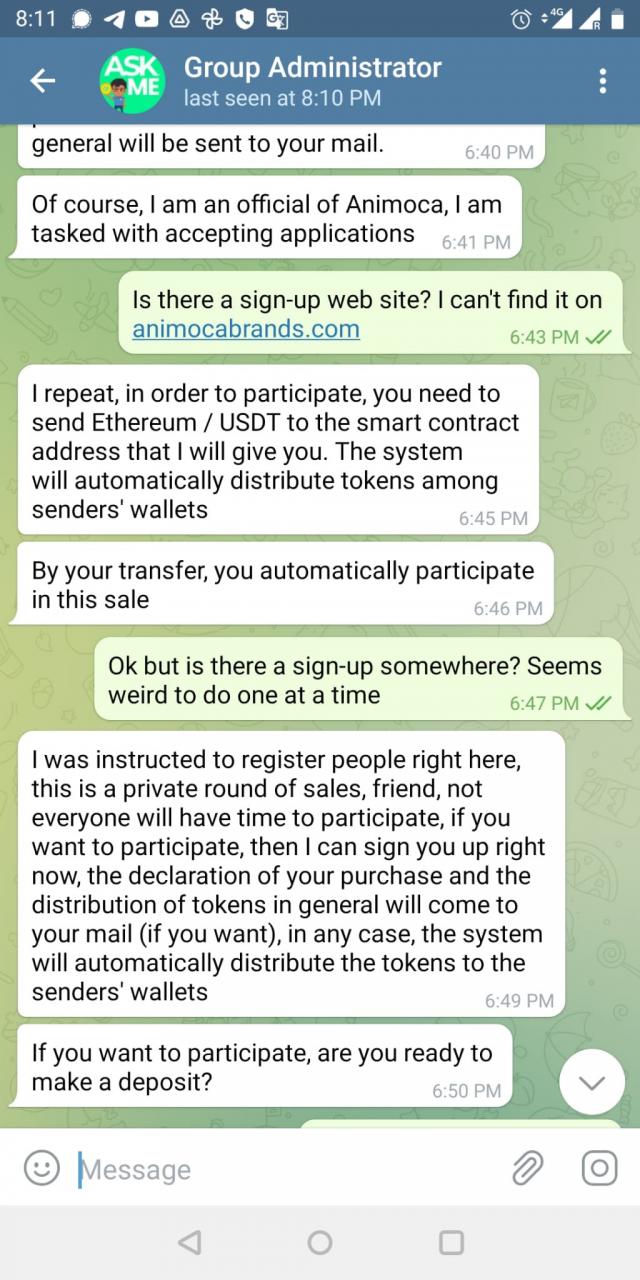640x1280 pixels.
Task: Open the emoji picker
Action: coord(41,1168)
